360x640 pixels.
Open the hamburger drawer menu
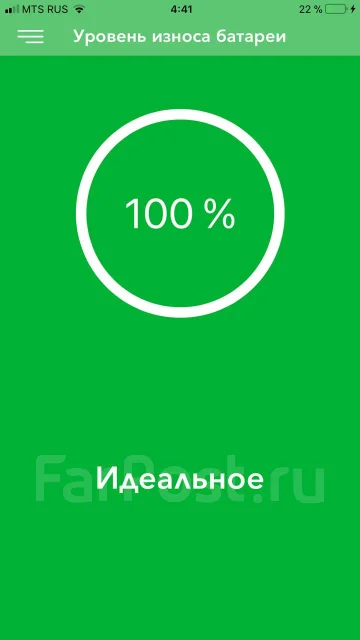pyautogui.click(x=31, y=37)
